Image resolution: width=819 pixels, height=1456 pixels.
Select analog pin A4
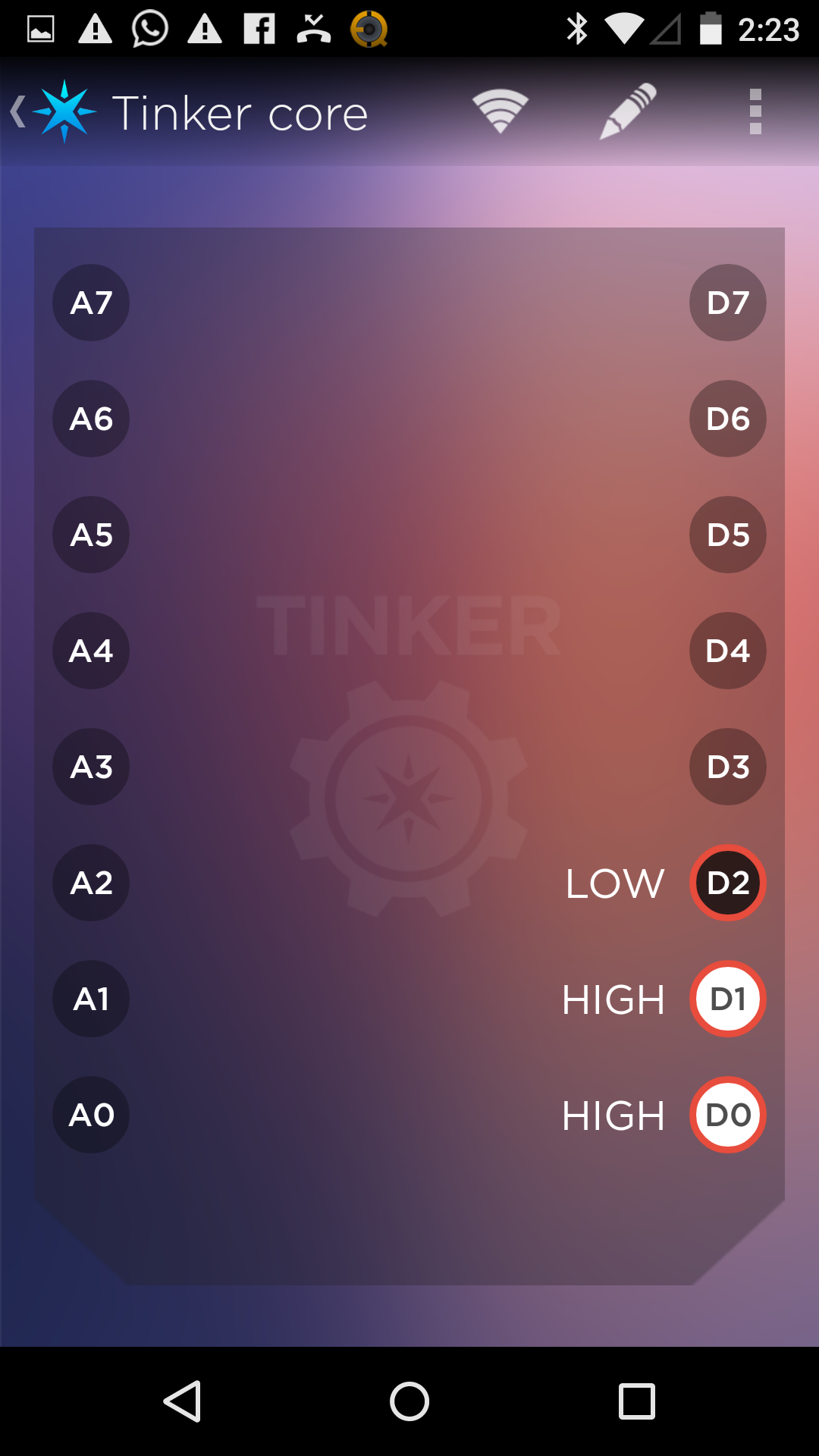[91, 651]
